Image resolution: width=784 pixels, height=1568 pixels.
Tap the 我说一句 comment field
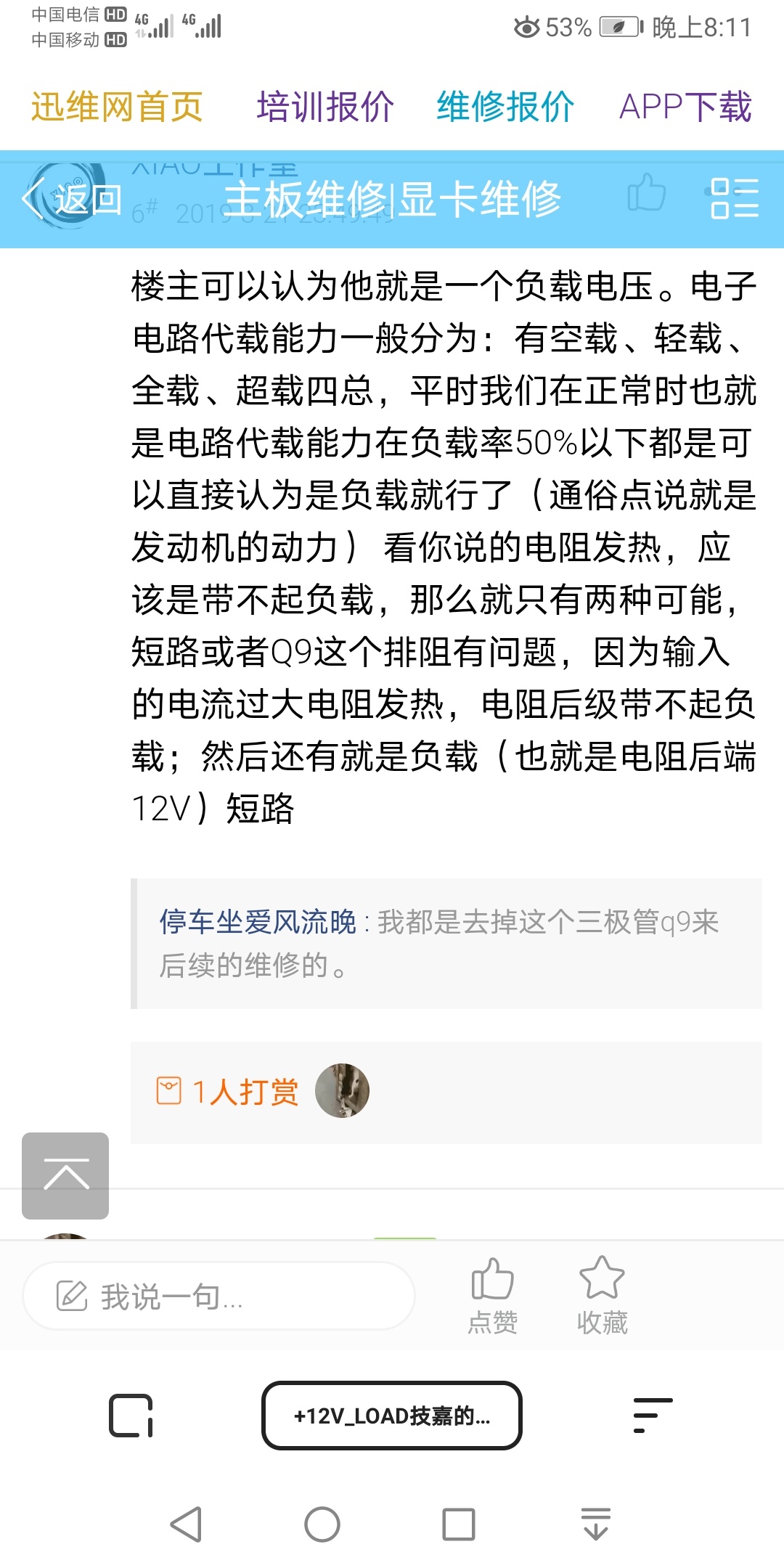(x=219, y=1296)
